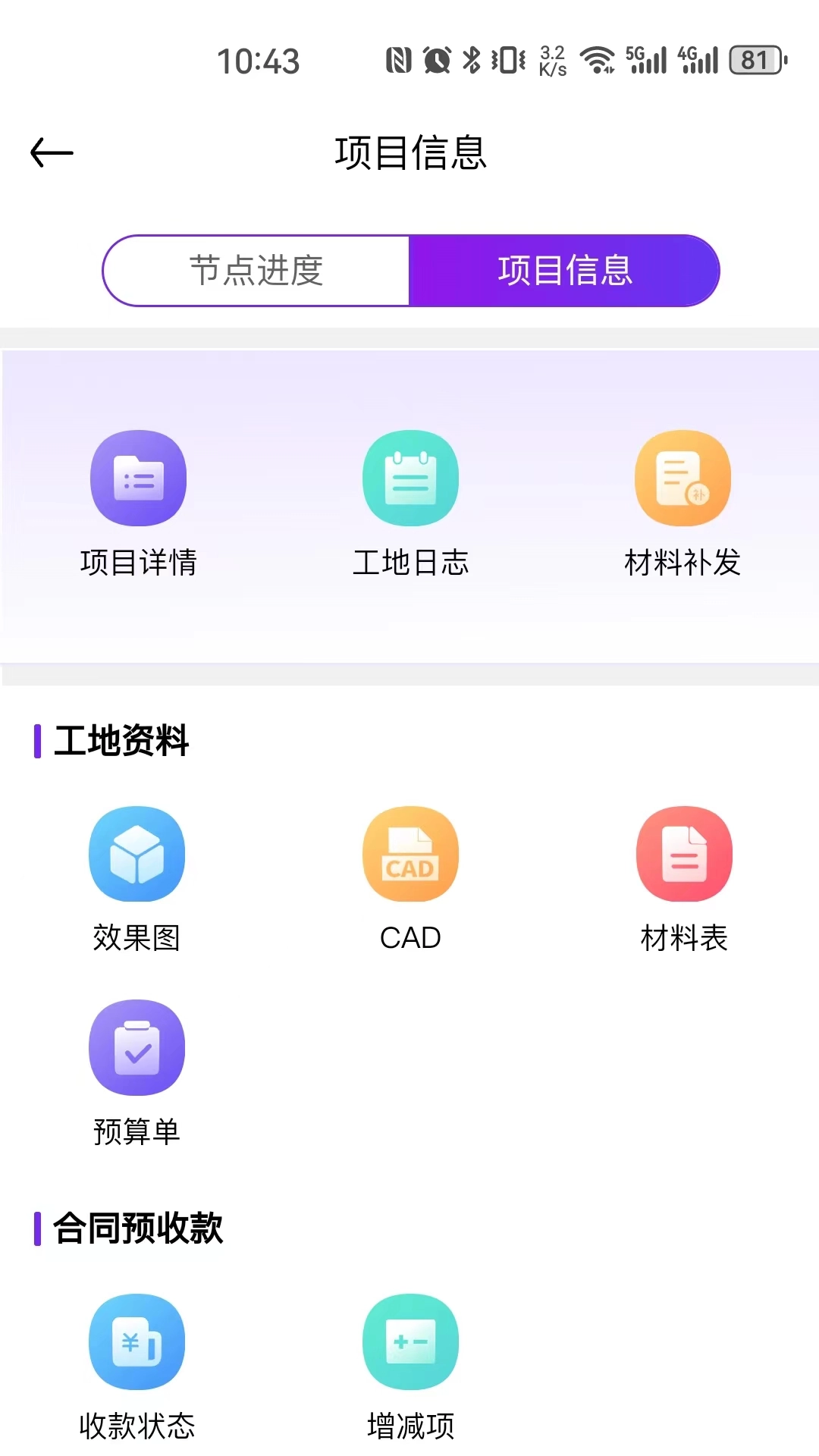Check the 收款状态 payment status icon
The image size is (819, 1456).
click(136, 1341)
